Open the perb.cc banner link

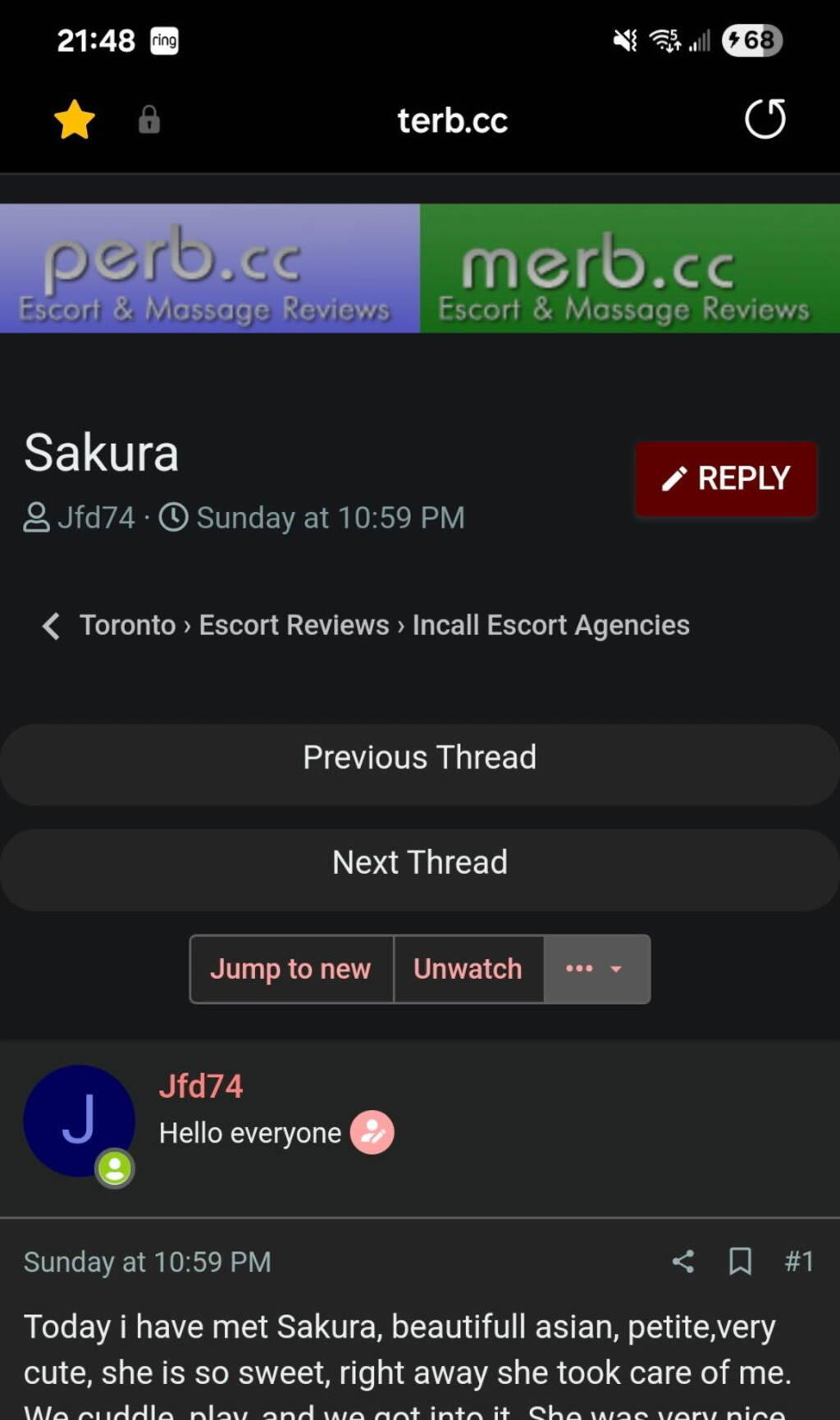pyautogui.click(x=209, y=268)
